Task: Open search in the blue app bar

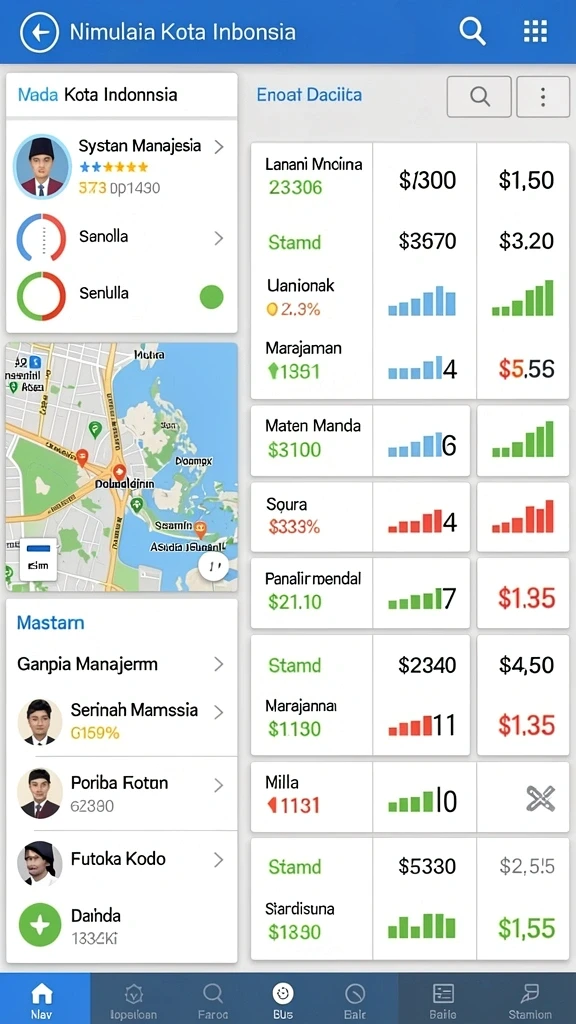Action: [472, 31]
